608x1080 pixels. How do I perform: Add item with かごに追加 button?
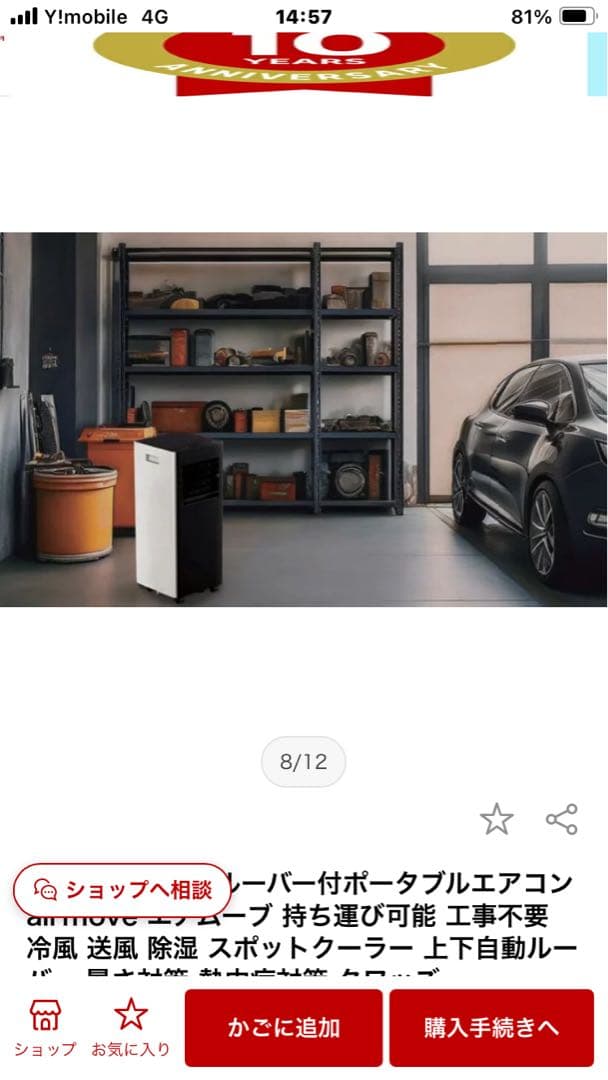tap(284, 1027)
